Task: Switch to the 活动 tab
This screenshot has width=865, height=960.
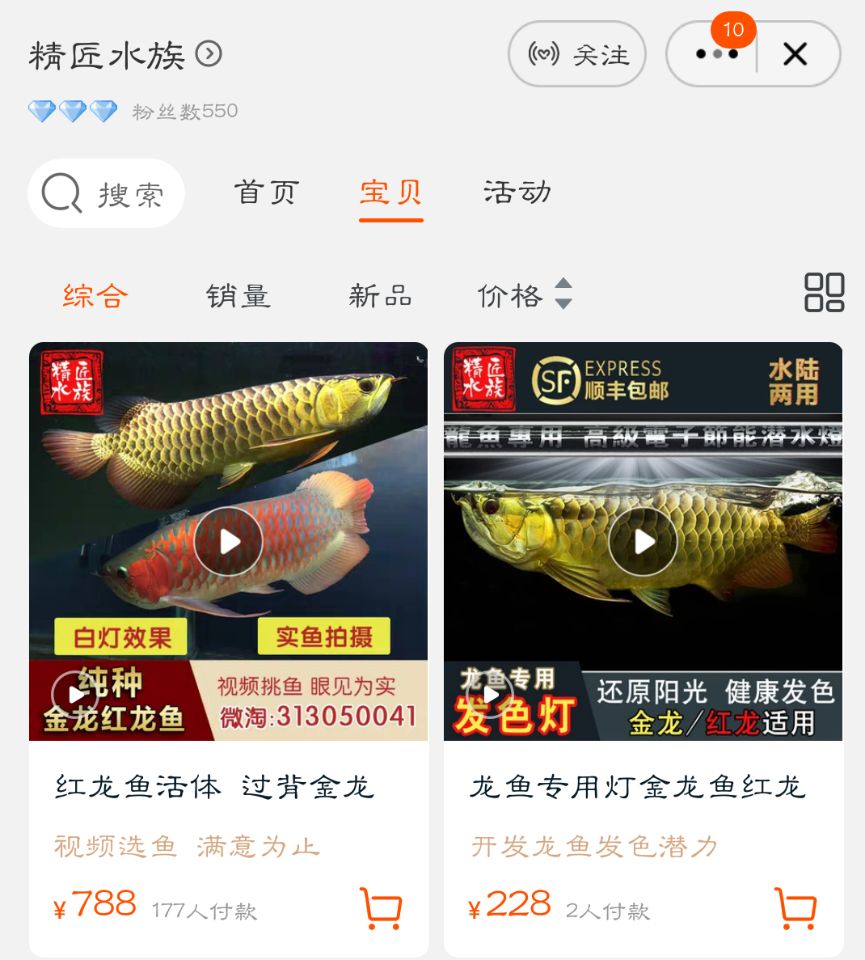Action: point(516,193)
